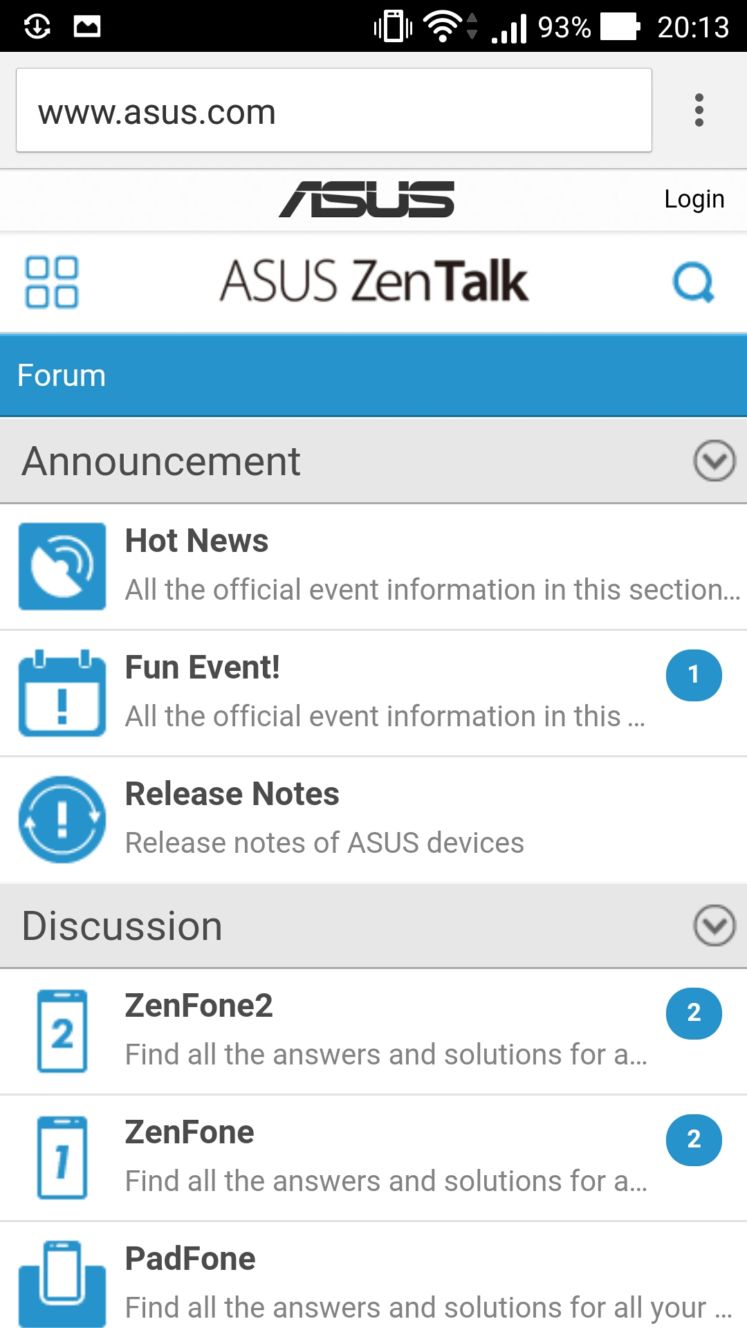
Task: Open the ZenTalk search icon
Action: pyautogui.click(x=693, y=282)
